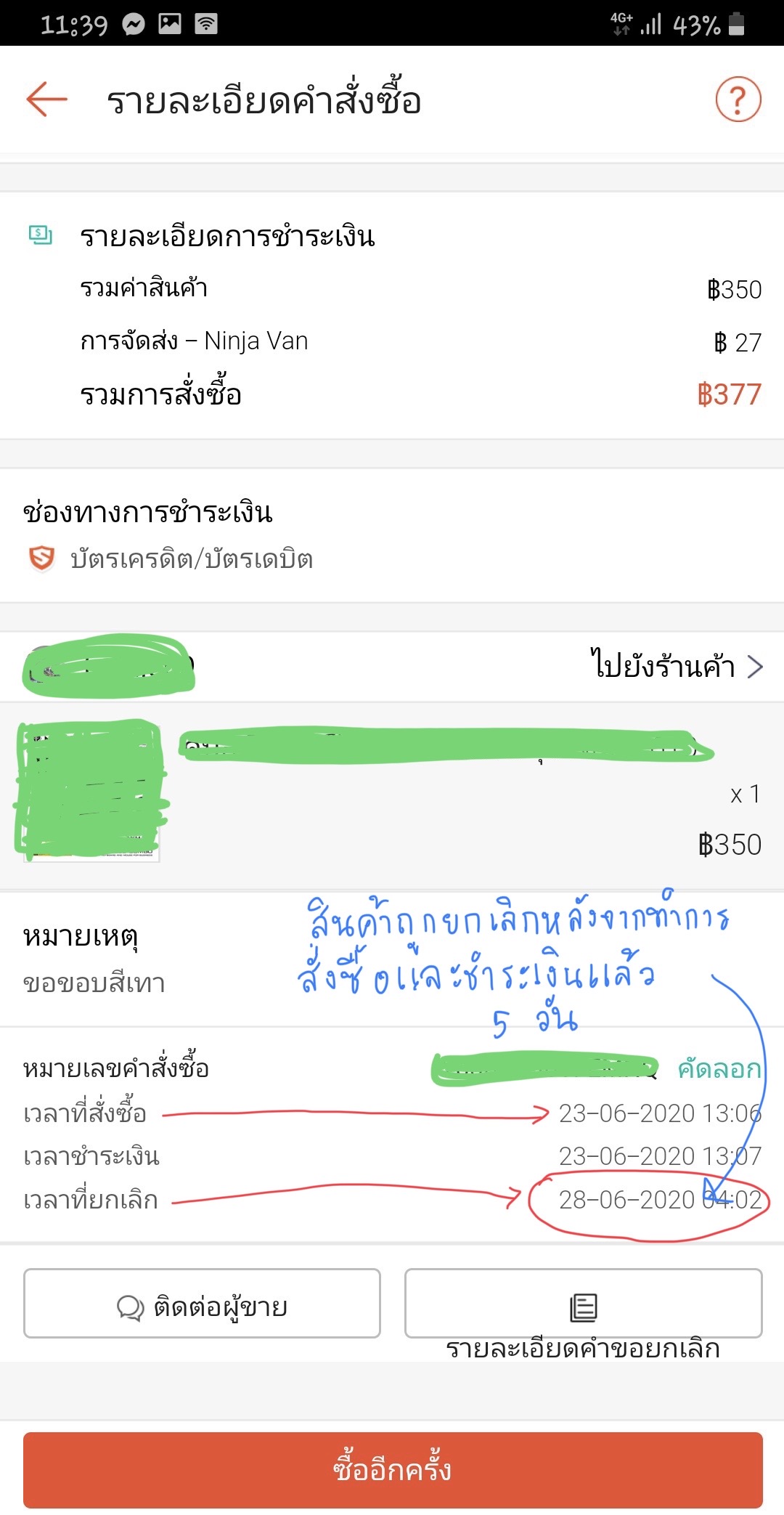784x1515 pixels.
Task: Tap ติดต่อผู้ขาย to contact the seller
Action: point(202,1304)
